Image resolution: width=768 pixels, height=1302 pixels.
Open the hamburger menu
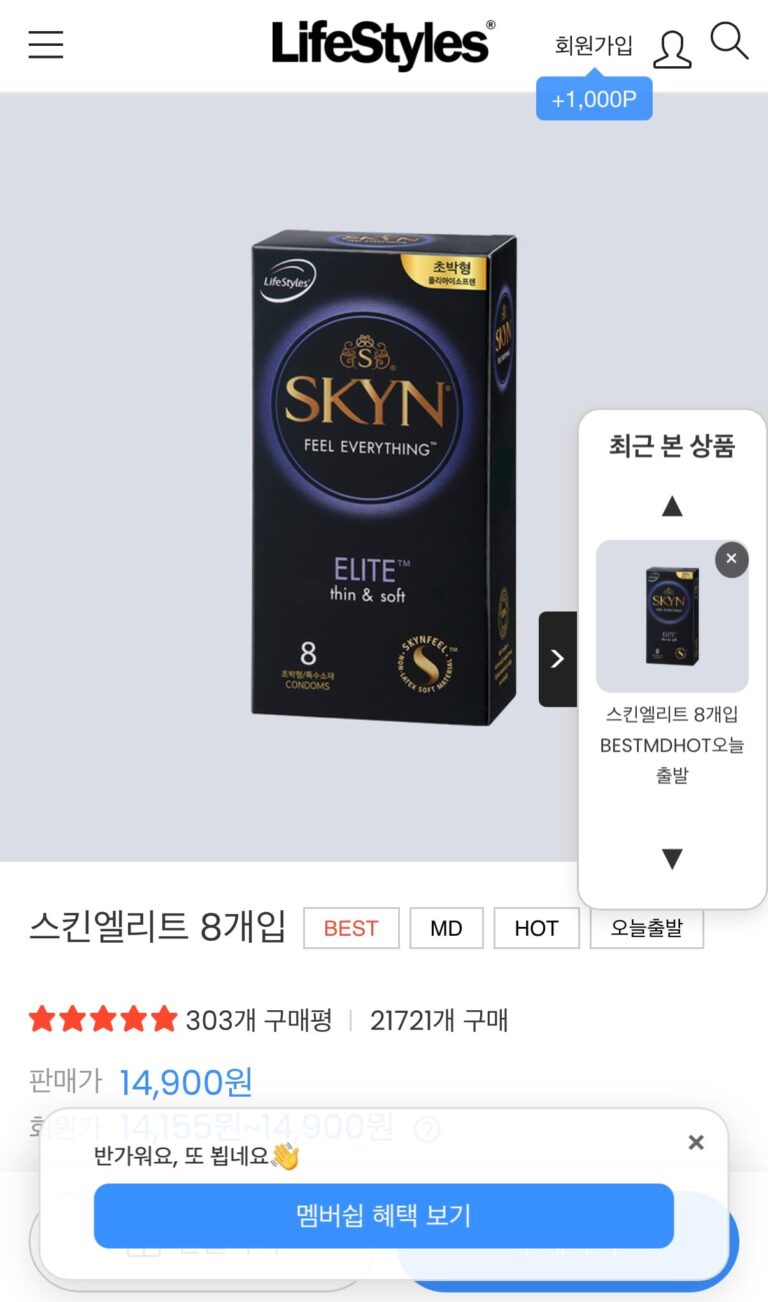pyautogui.click(x=46, y=45)
